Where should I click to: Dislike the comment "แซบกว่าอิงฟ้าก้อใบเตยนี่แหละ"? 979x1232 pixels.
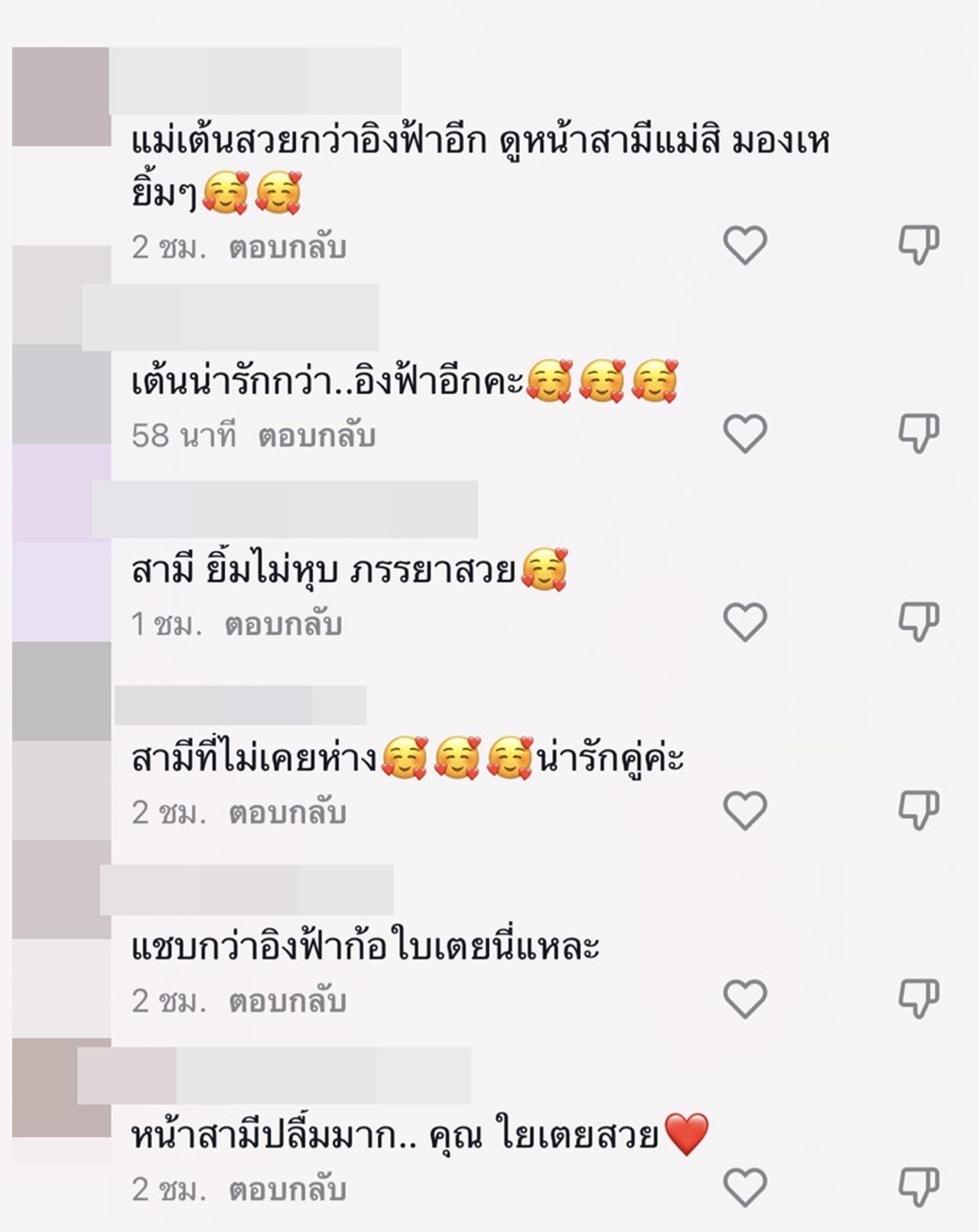tap(918, 999)
